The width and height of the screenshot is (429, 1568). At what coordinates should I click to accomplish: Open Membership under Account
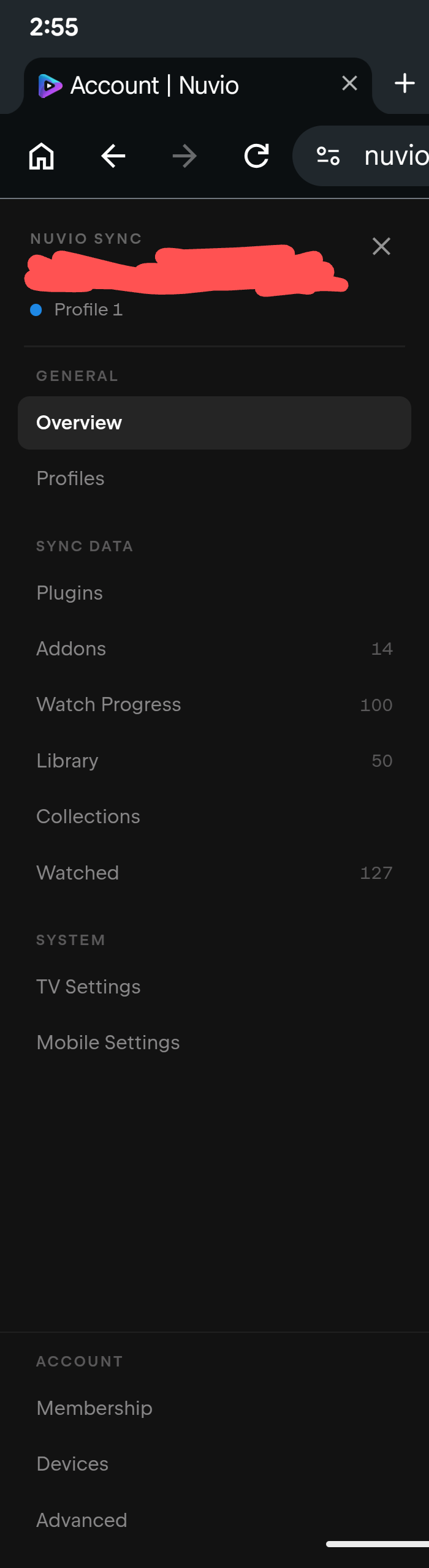point(214,1408)
